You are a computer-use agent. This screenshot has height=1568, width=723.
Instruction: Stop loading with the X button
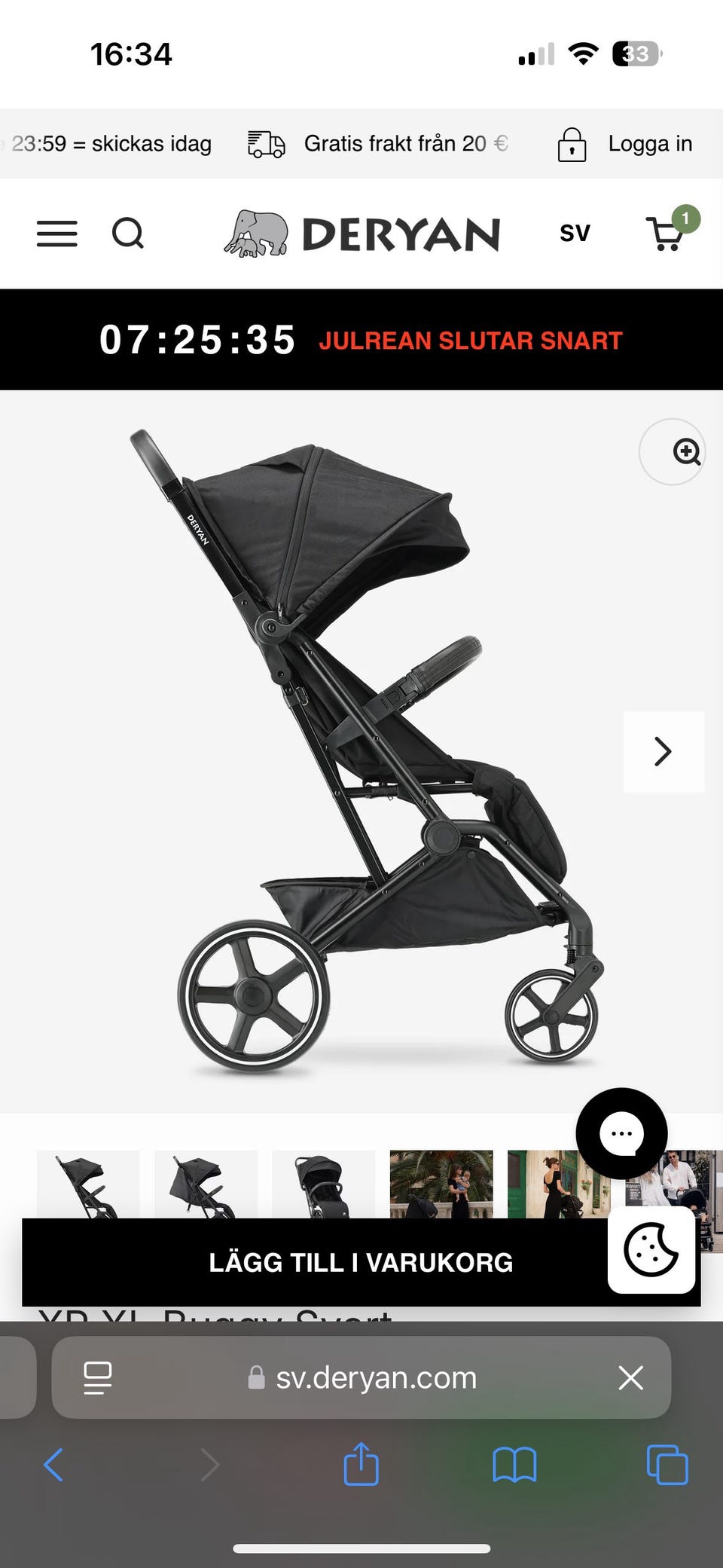[x=630, y=1378]
